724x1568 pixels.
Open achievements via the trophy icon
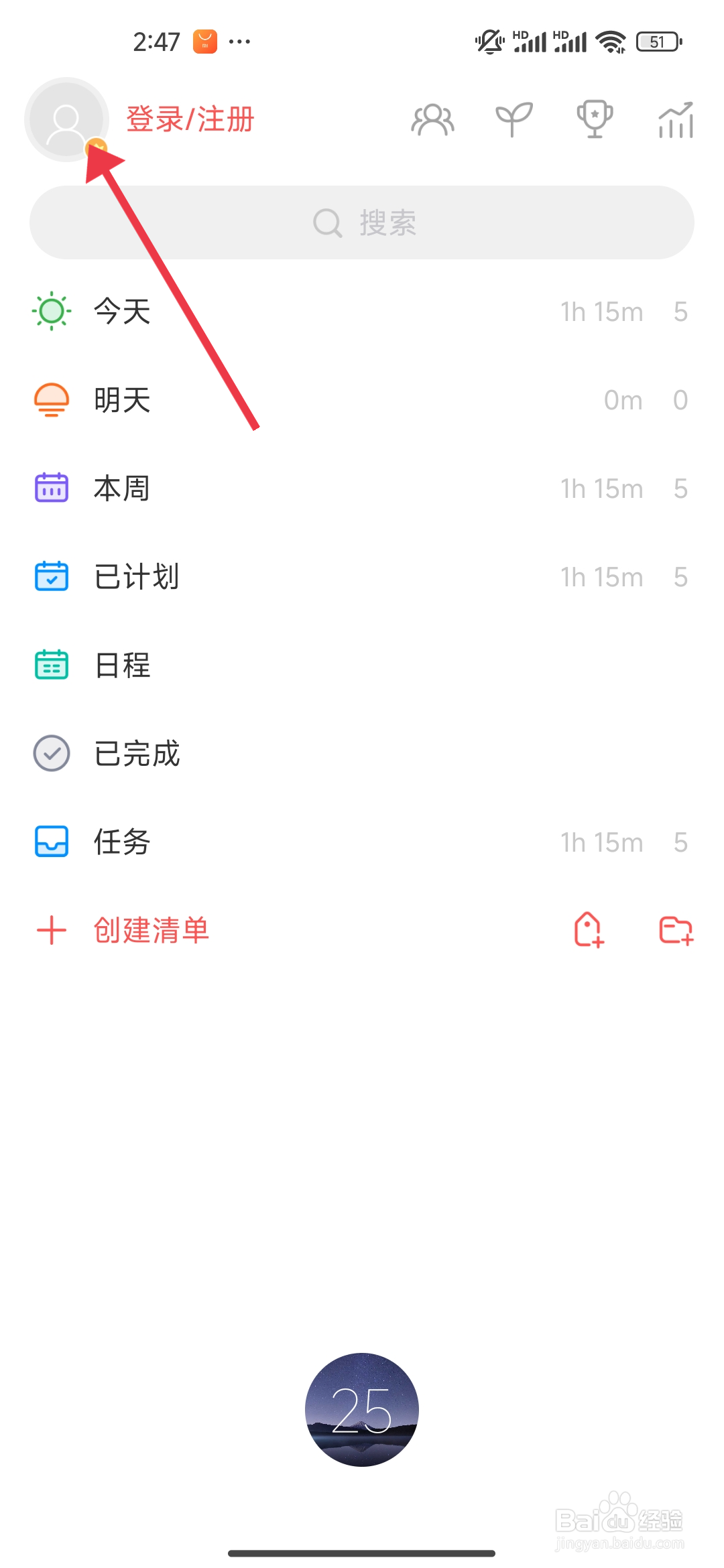pyautogui.click(x=594, y=119)
